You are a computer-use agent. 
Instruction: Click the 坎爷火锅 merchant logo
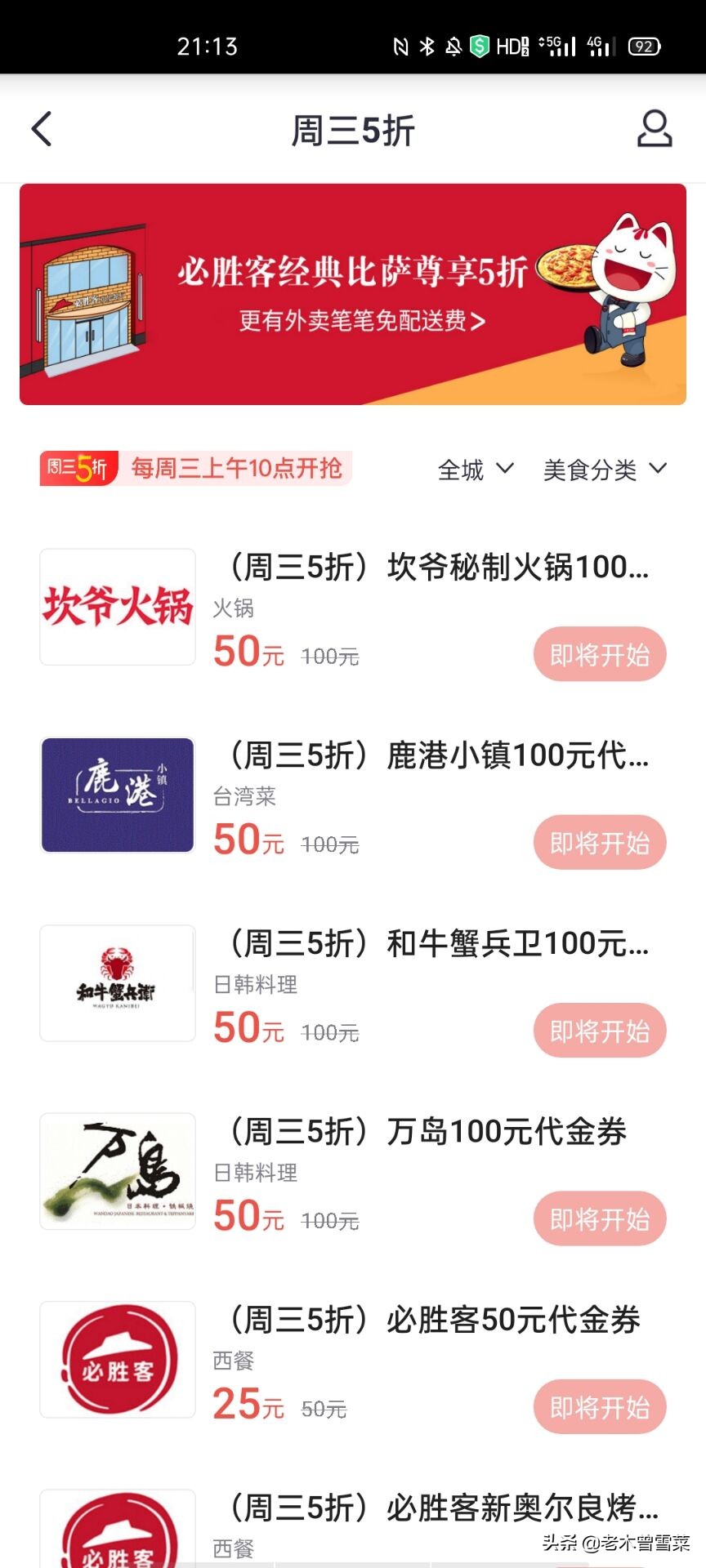click(117, 607)
